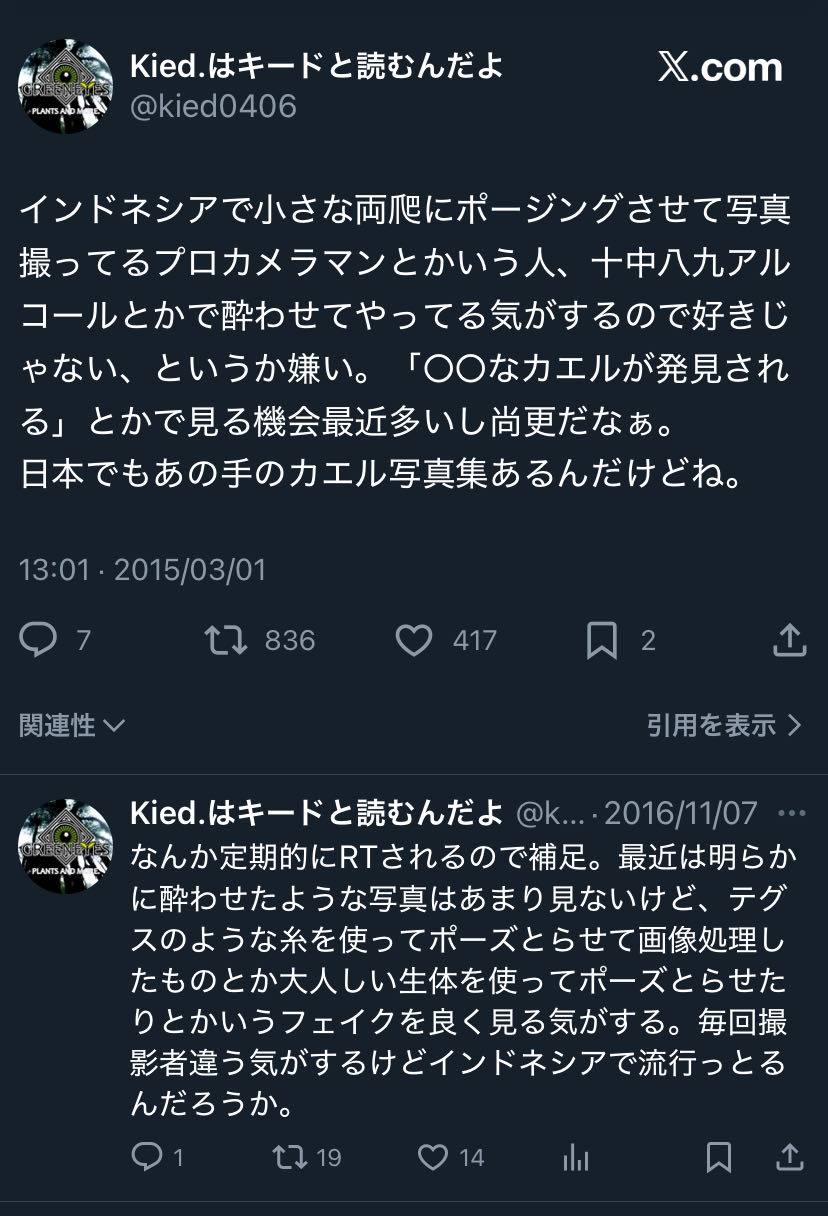This screenshot has width=828, height=1216.
Task: Share the main post from 2015/03/01
Action: (x=789, y=640)
